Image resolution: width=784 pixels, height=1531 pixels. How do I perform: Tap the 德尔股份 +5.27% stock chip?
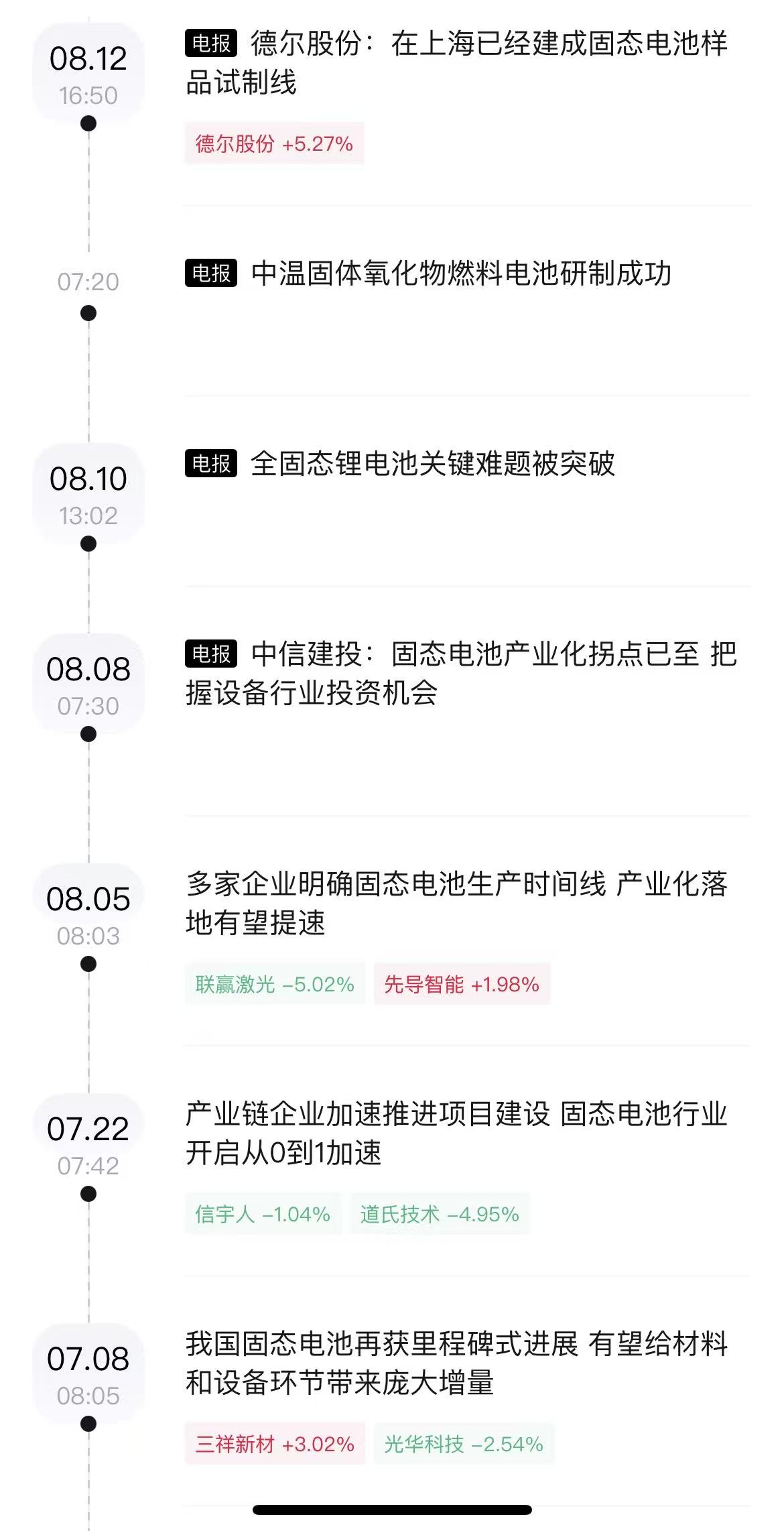(274, 143)
